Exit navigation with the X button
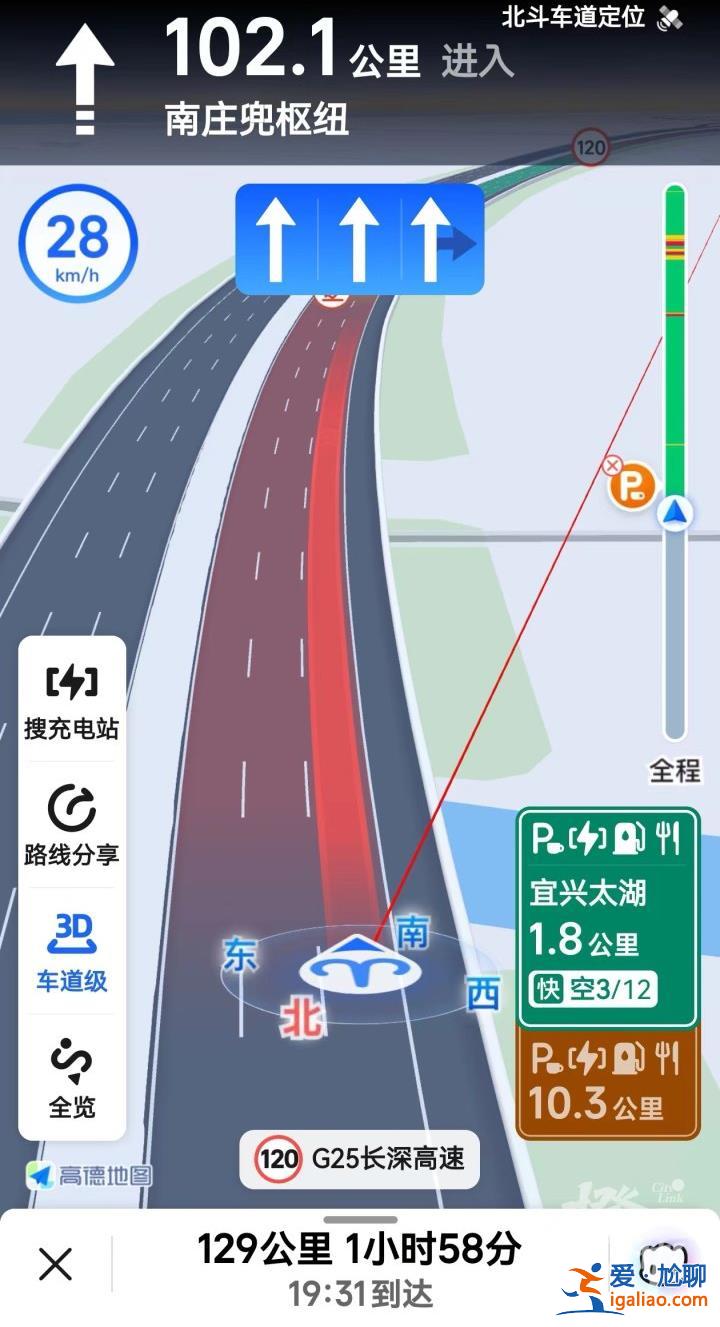Screen dimensions: 720x1327 (x=55, y=1265)
